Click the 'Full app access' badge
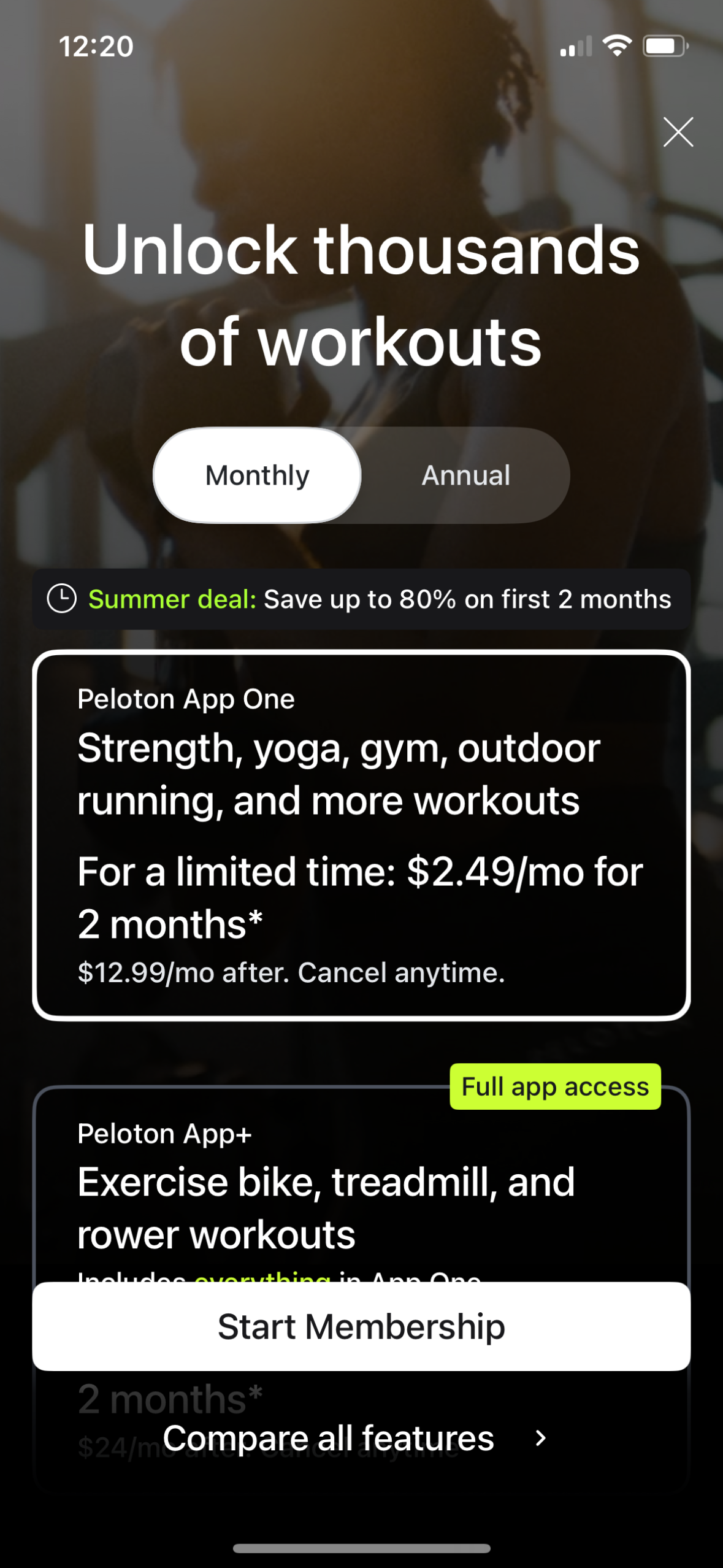This screenshot has width=723, height=1568. pyautogui.click(x=554, y=1086)
